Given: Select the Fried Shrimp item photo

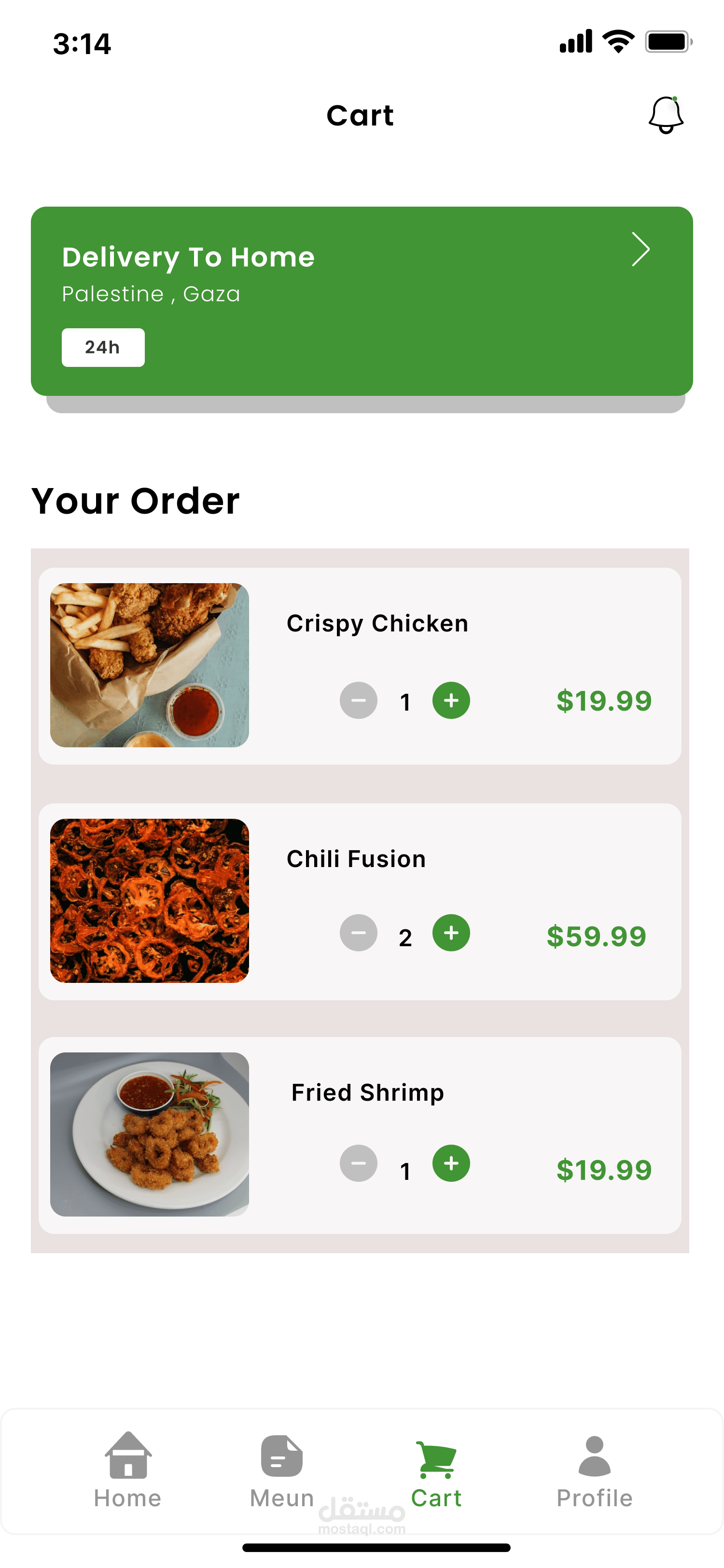Looking at the screenshot, I should pyautogui.click(x=150, y=1134).
